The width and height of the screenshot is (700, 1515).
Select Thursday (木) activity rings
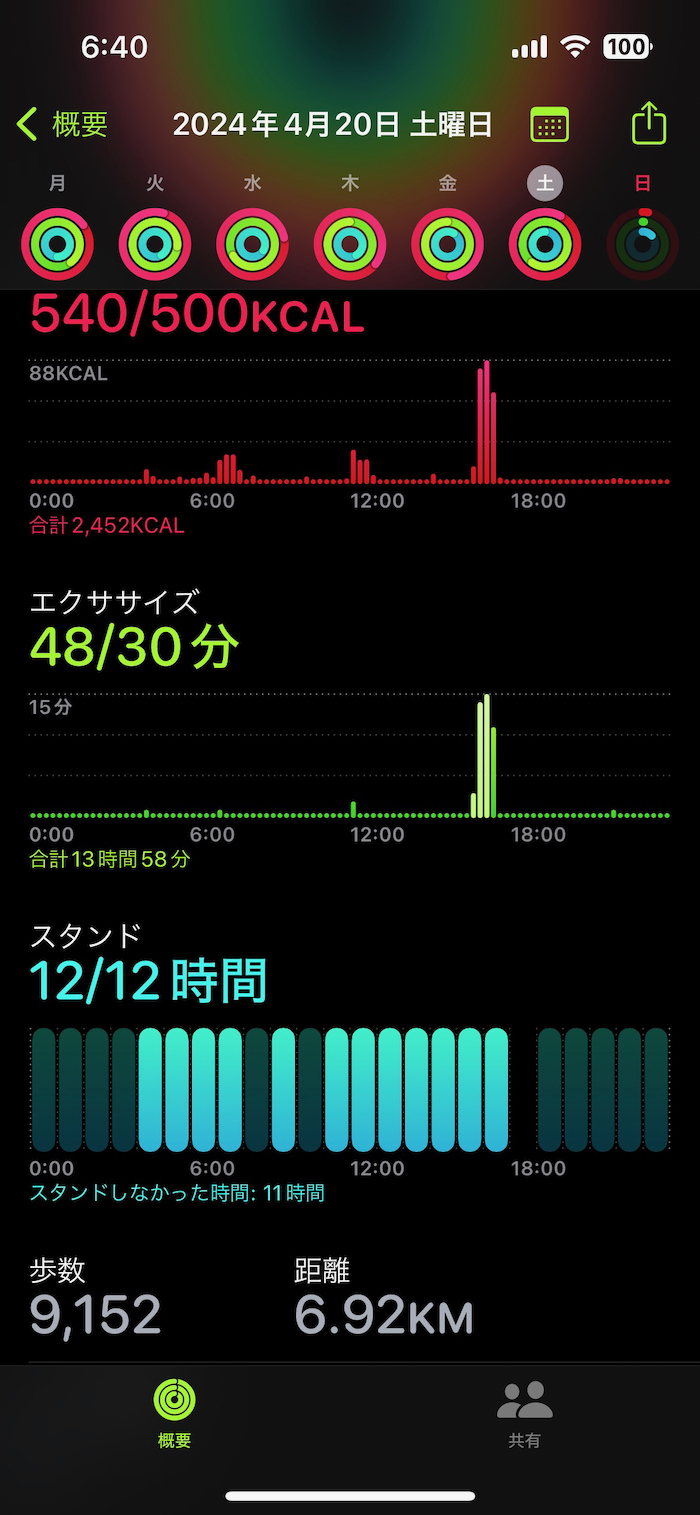[x=350, y=243]
